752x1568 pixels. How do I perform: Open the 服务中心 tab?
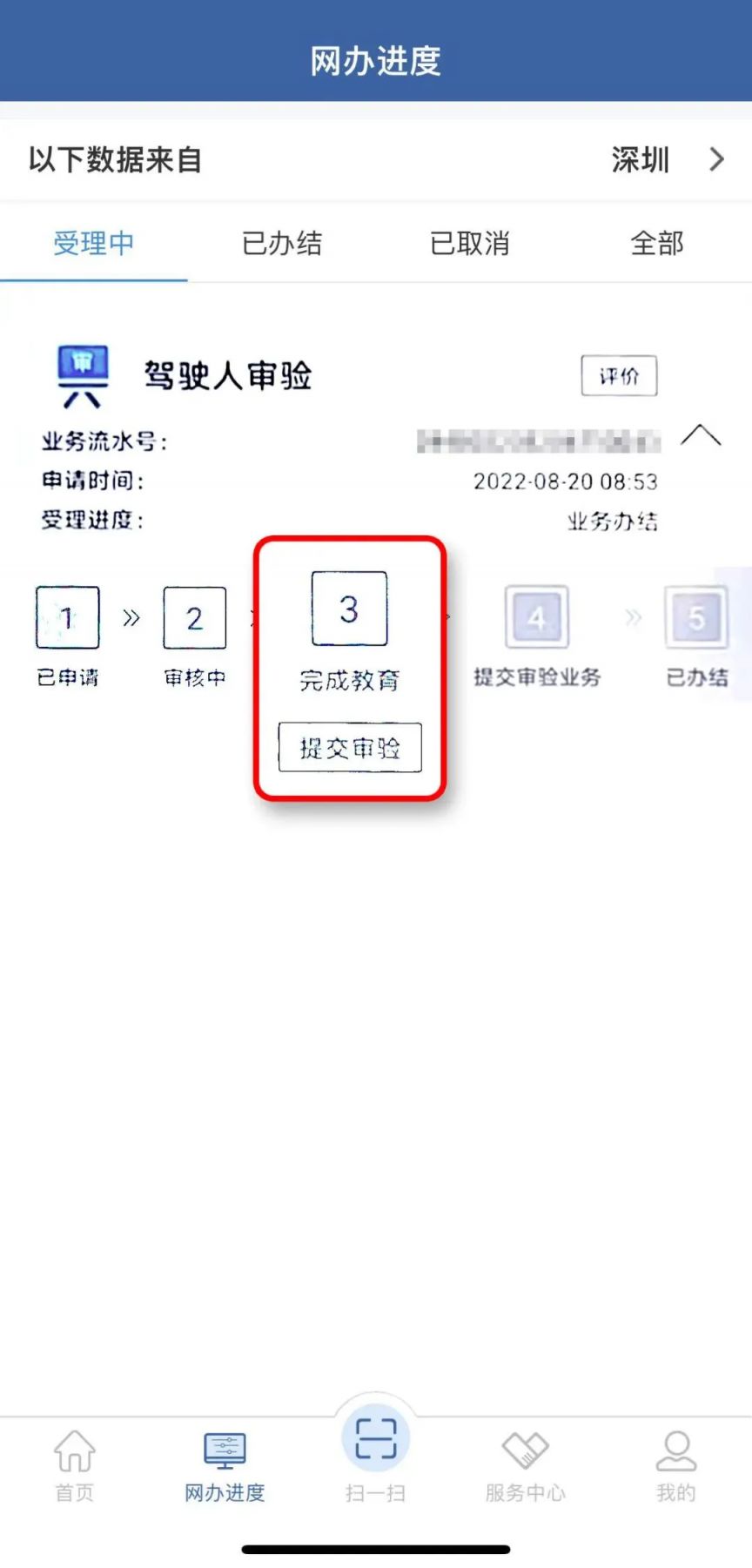pos(525,1464)
